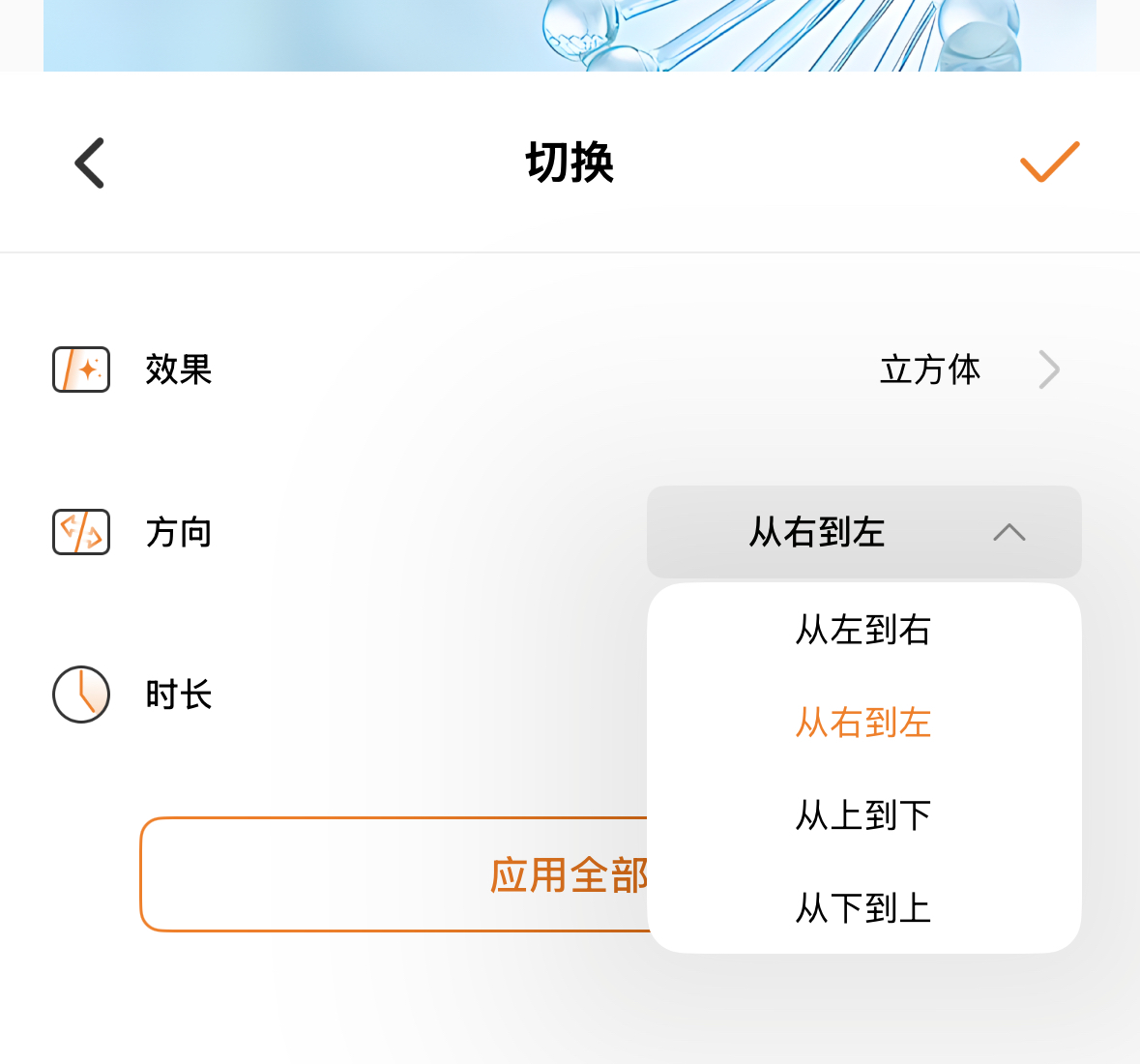Pick the 从上到下 direction option

862,816
